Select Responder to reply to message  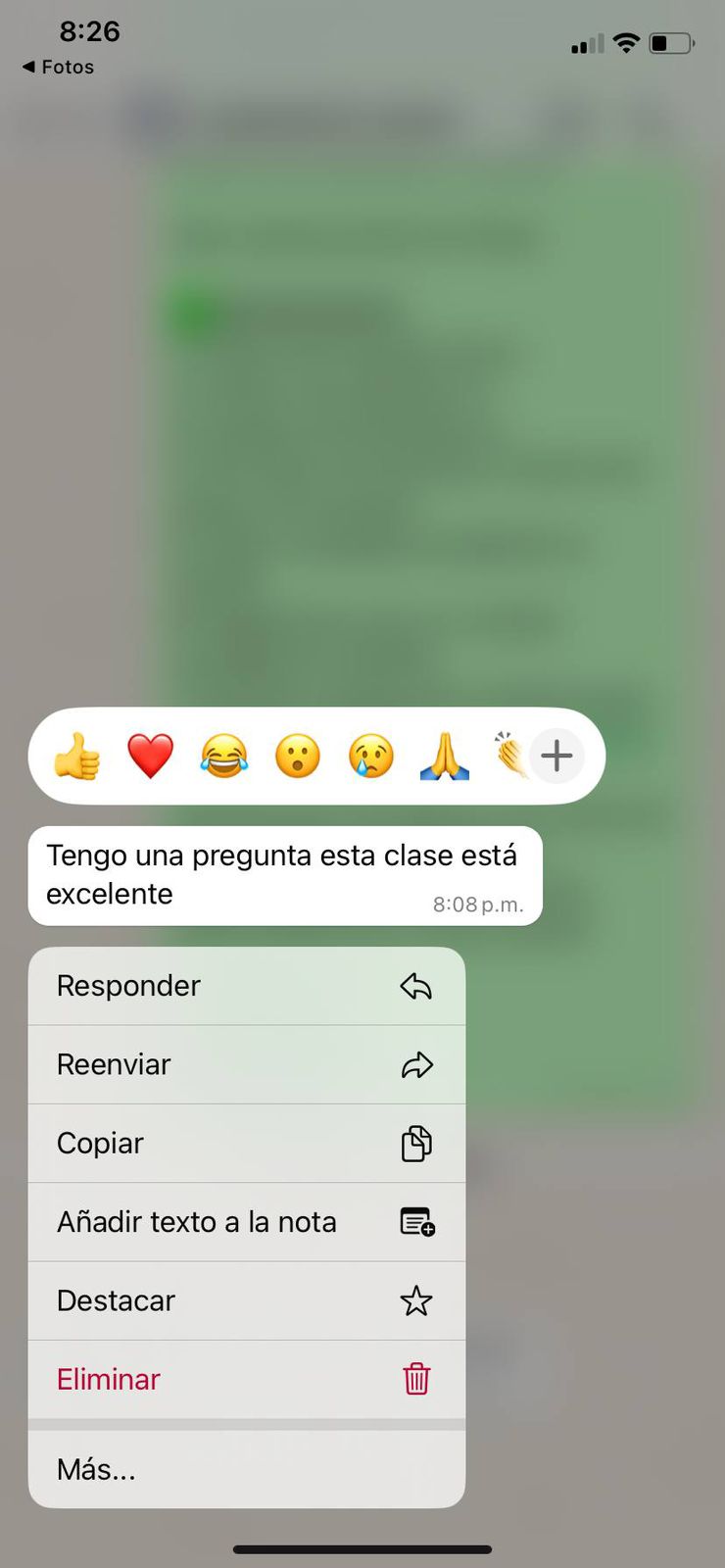click(246, 986)
